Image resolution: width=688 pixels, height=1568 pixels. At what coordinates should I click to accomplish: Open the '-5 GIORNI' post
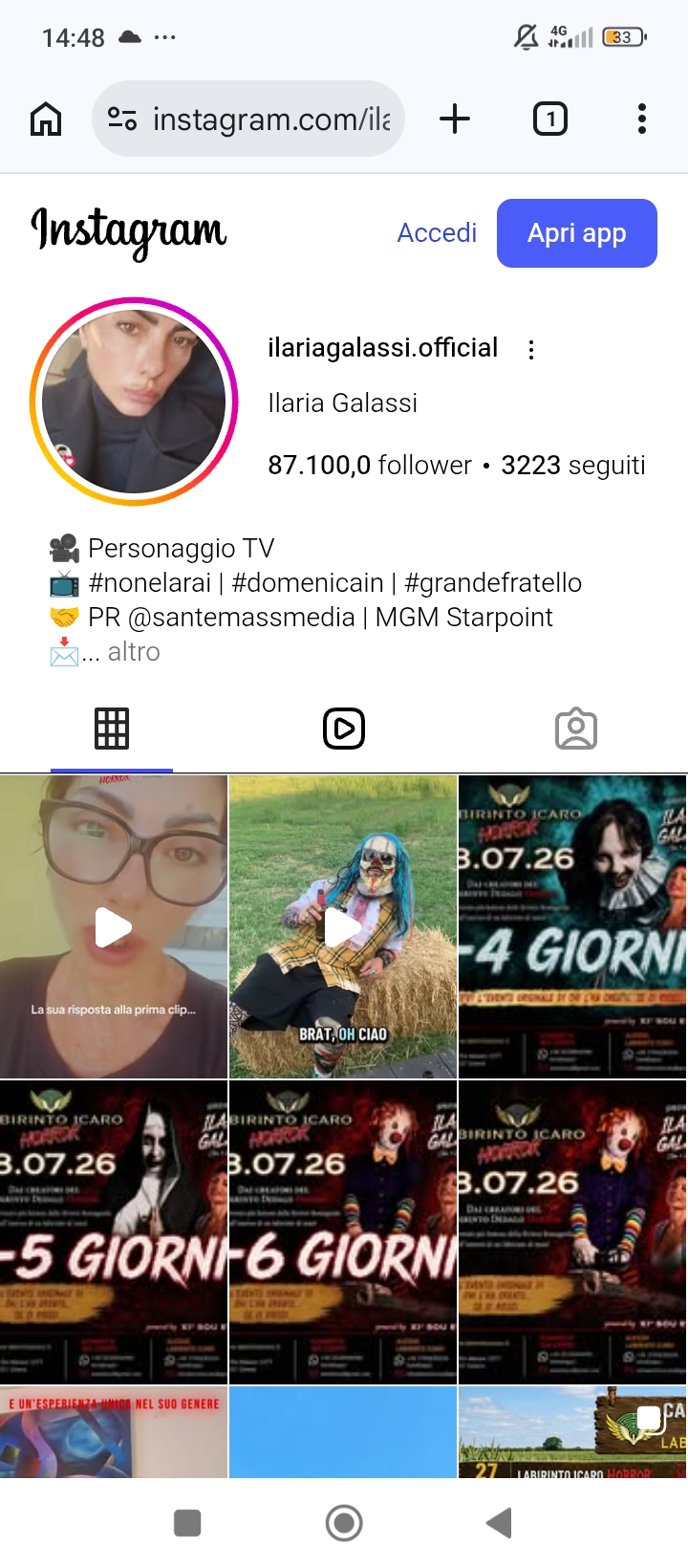pyautogui.click(x=114, y=1231)
